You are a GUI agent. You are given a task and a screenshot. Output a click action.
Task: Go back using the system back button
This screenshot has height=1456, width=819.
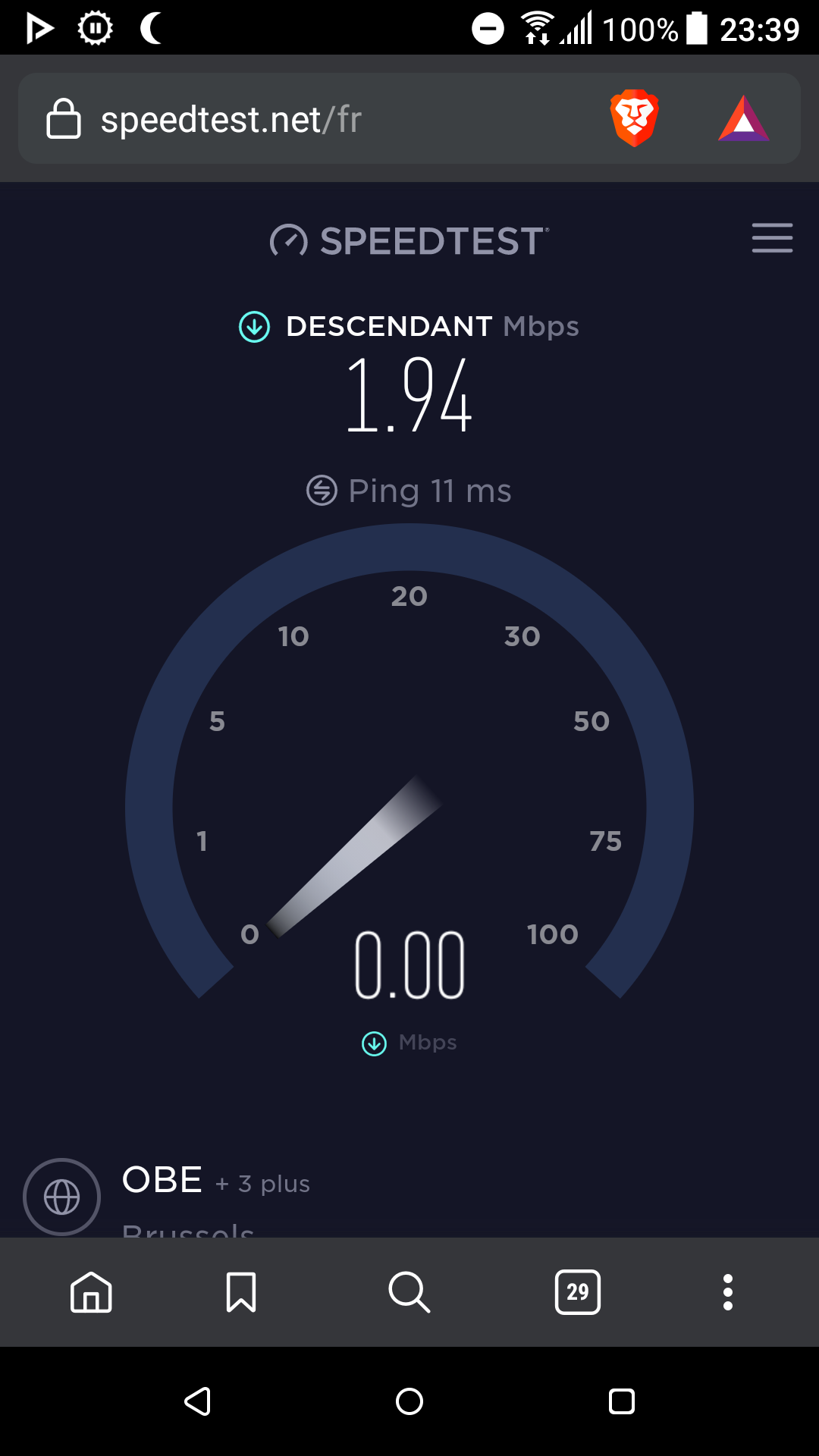(x=197, y=1401)
